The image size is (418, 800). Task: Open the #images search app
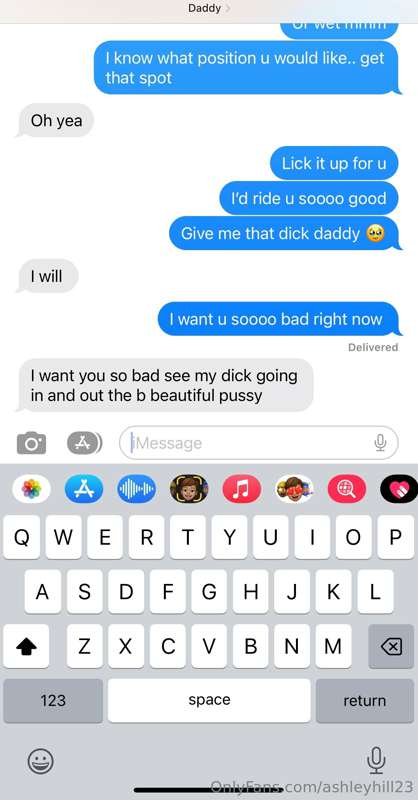347,489
